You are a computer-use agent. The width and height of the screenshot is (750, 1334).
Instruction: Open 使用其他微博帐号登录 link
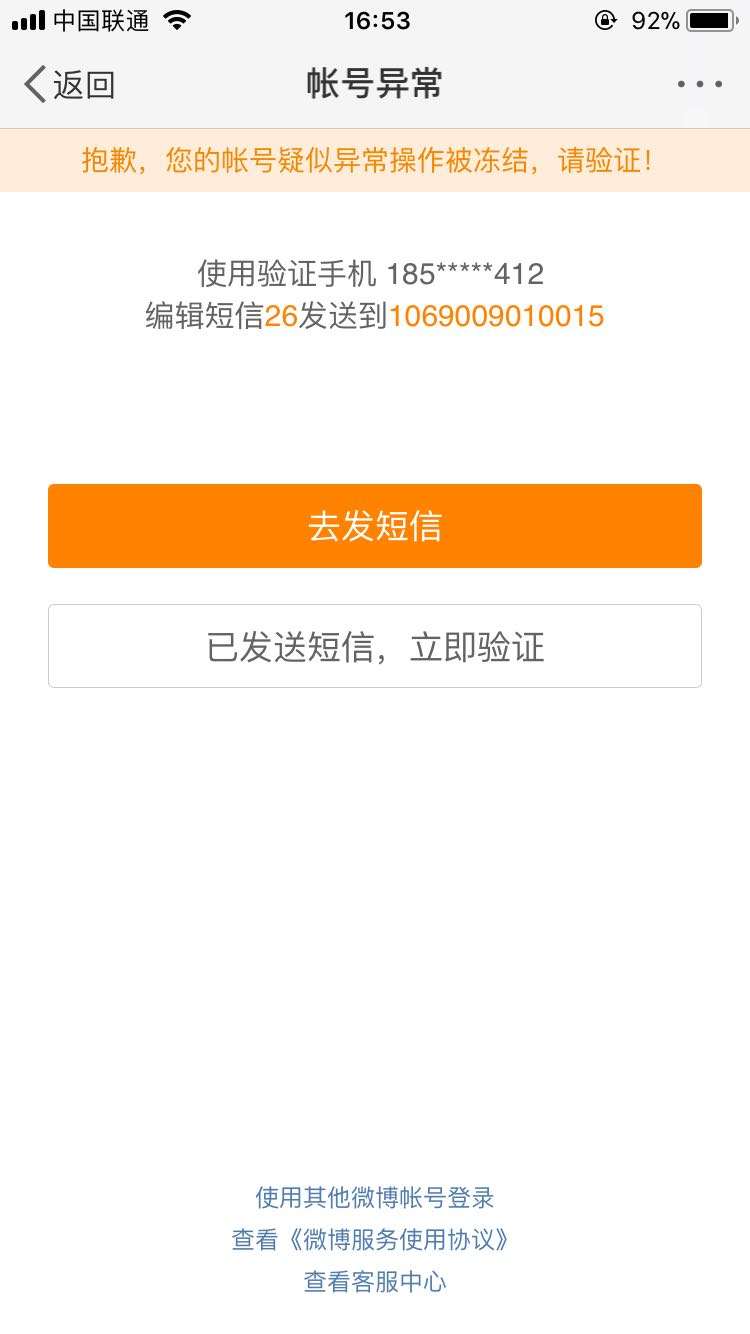click(375, 1197)
